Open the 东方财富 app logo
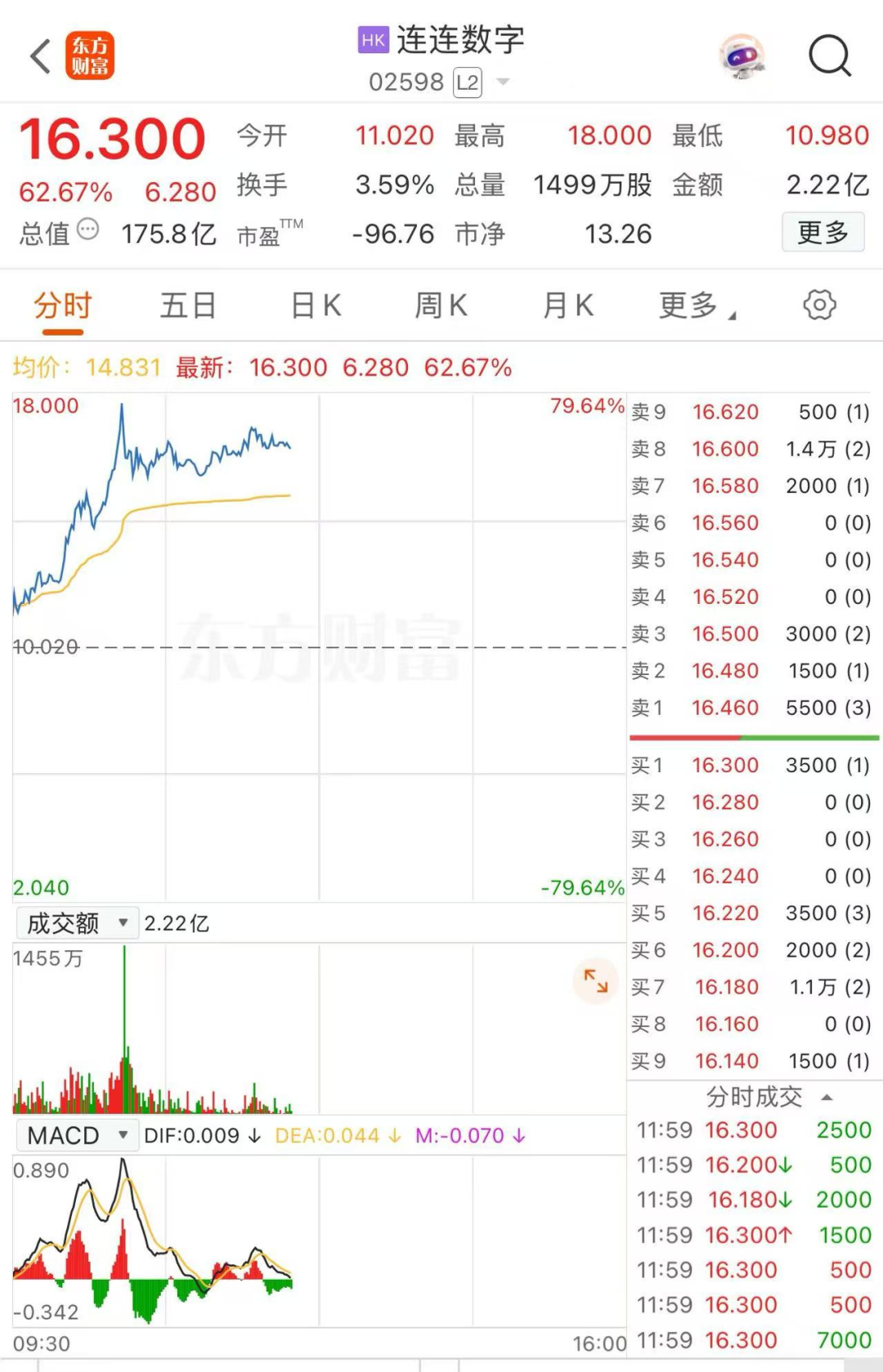 coord(90,54)
